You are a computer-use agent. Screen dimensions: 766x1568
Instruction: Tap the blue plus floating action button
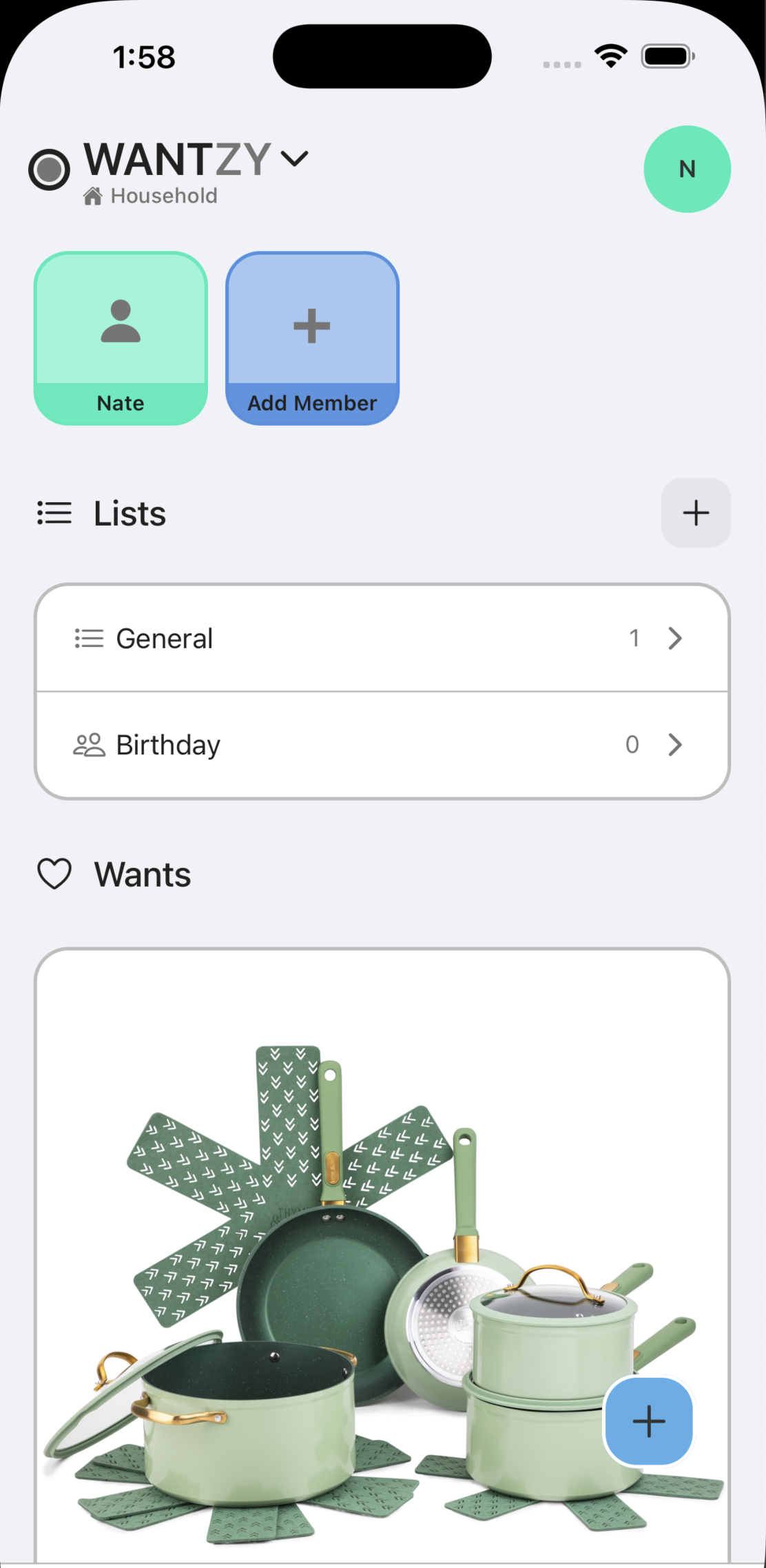(648, 1421)
